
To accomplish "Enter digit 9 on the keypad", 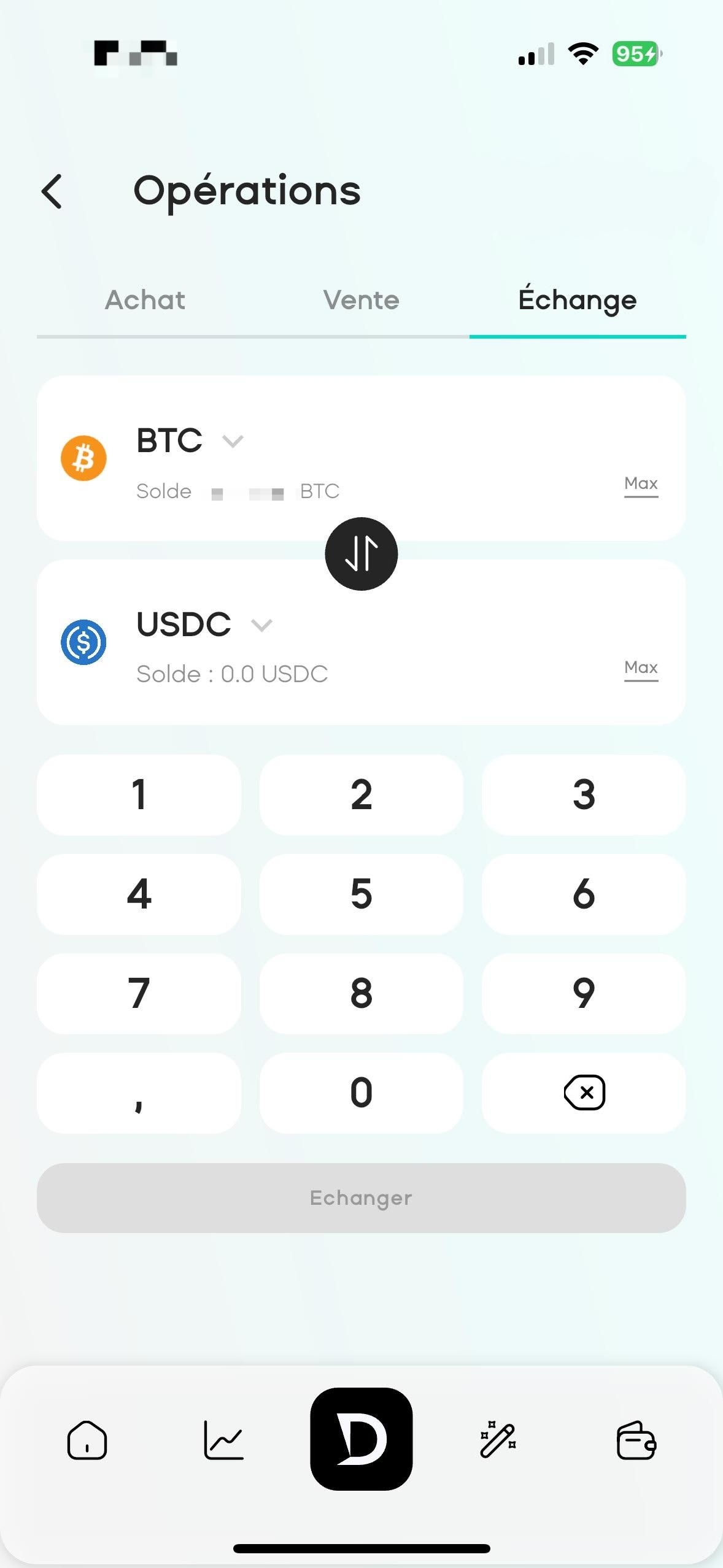I will click(583, 993).
